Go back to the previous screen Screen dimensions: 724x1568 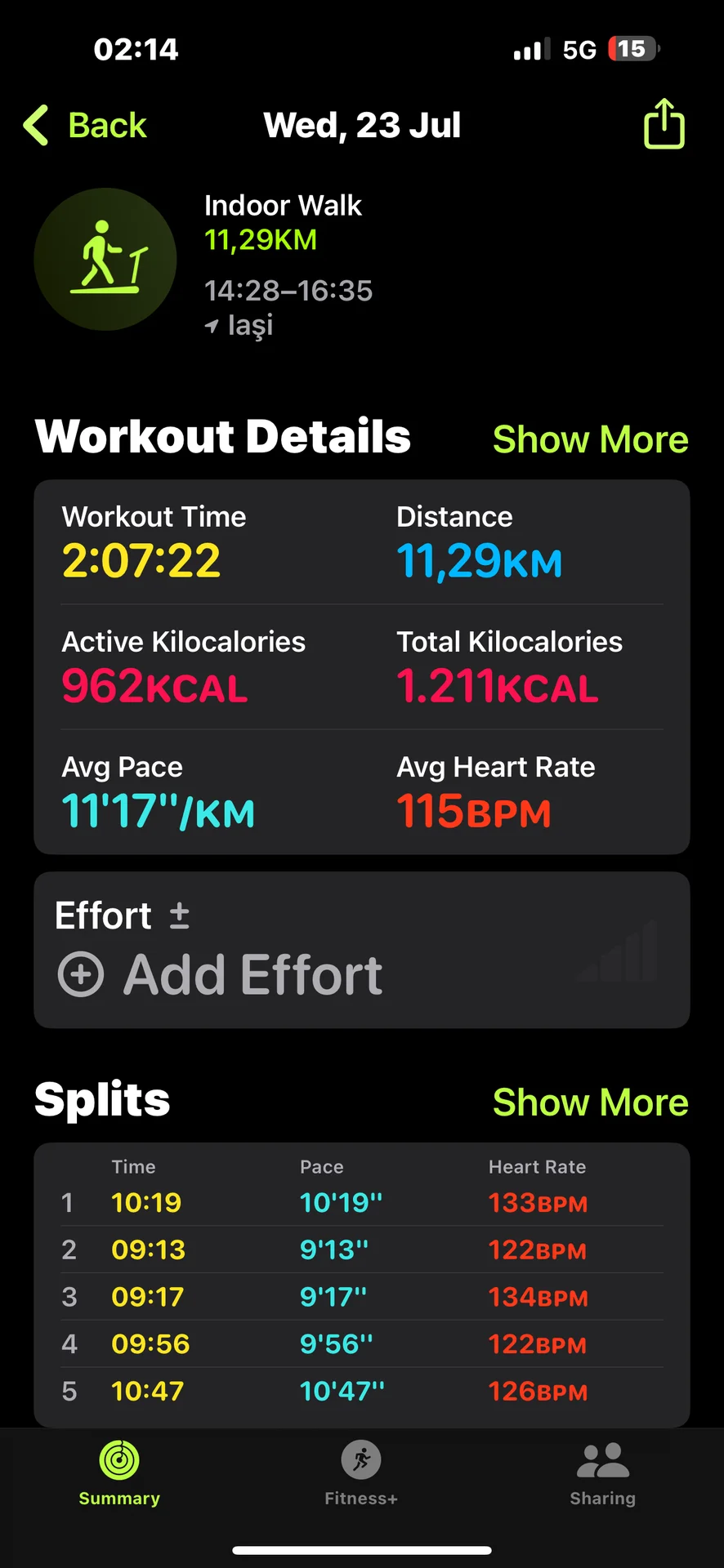86,126
